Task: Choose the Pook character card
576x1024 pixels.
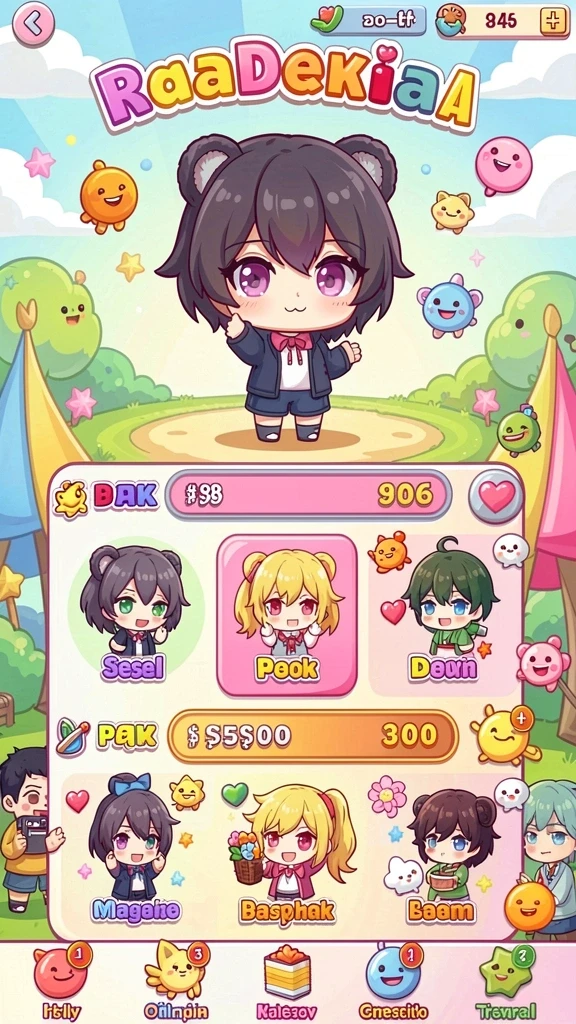Action: [287, 616]
